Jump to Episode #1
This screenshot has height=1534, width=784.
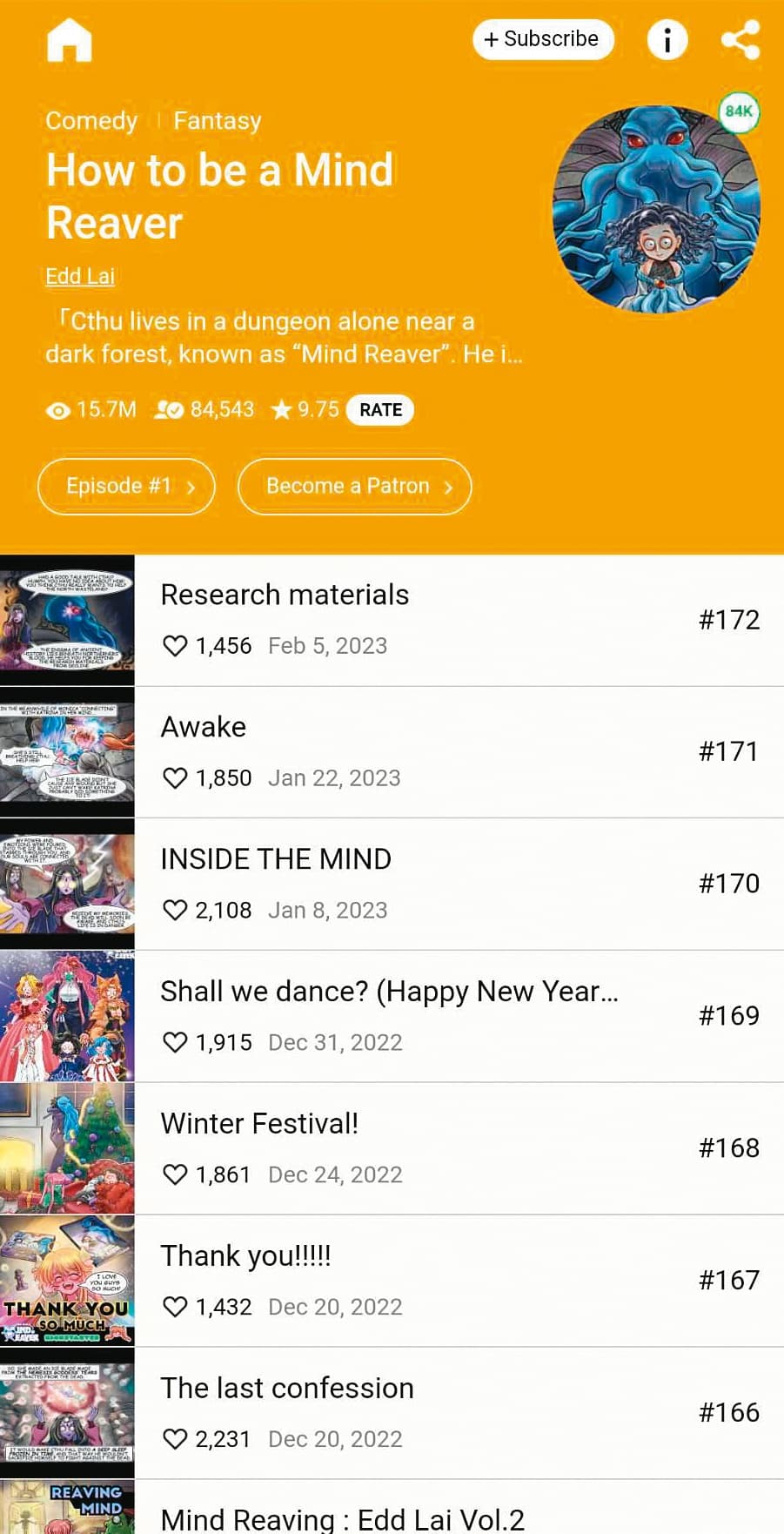click(x=126, y=486)
